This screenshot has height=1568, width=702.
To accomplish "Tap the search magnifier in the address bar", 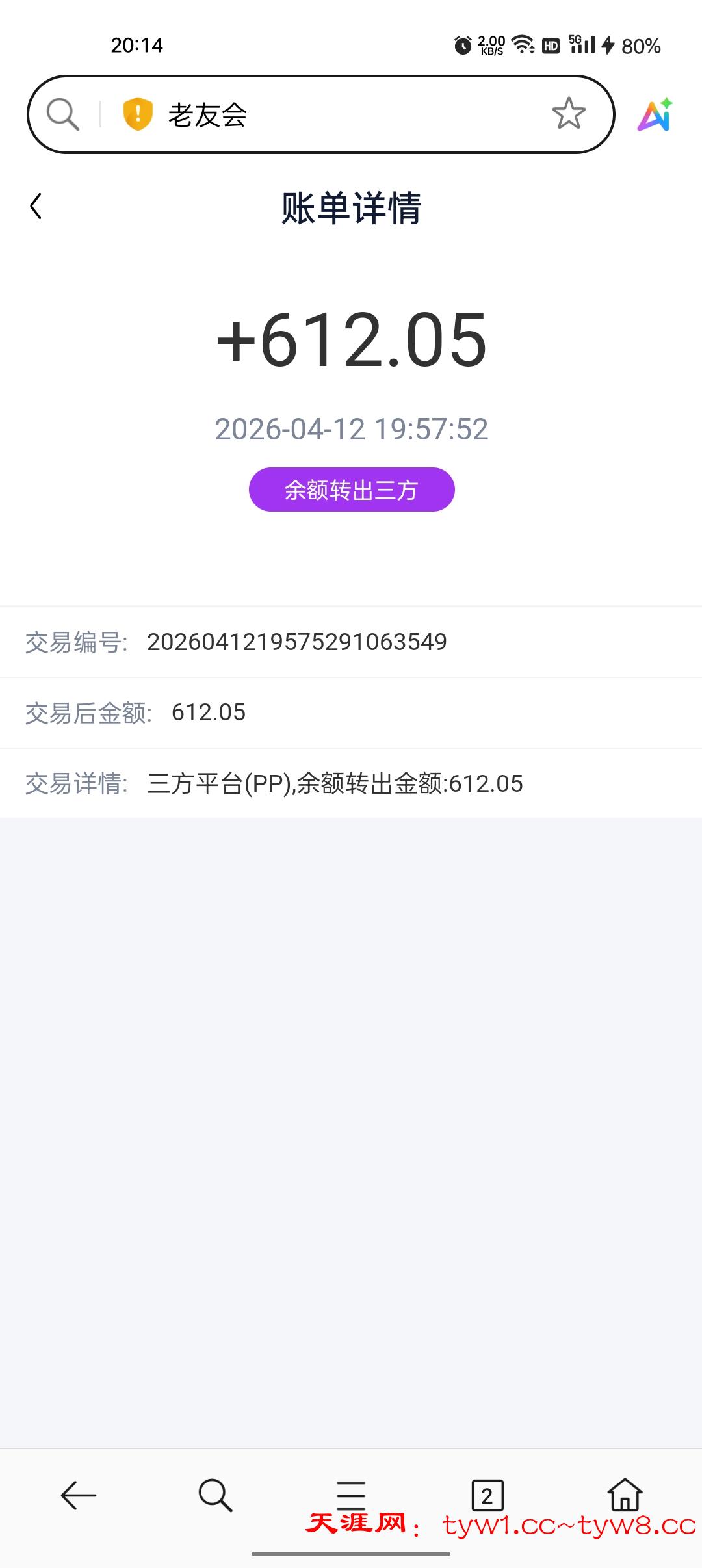I will pyautogui.click(x=63, y=115).
